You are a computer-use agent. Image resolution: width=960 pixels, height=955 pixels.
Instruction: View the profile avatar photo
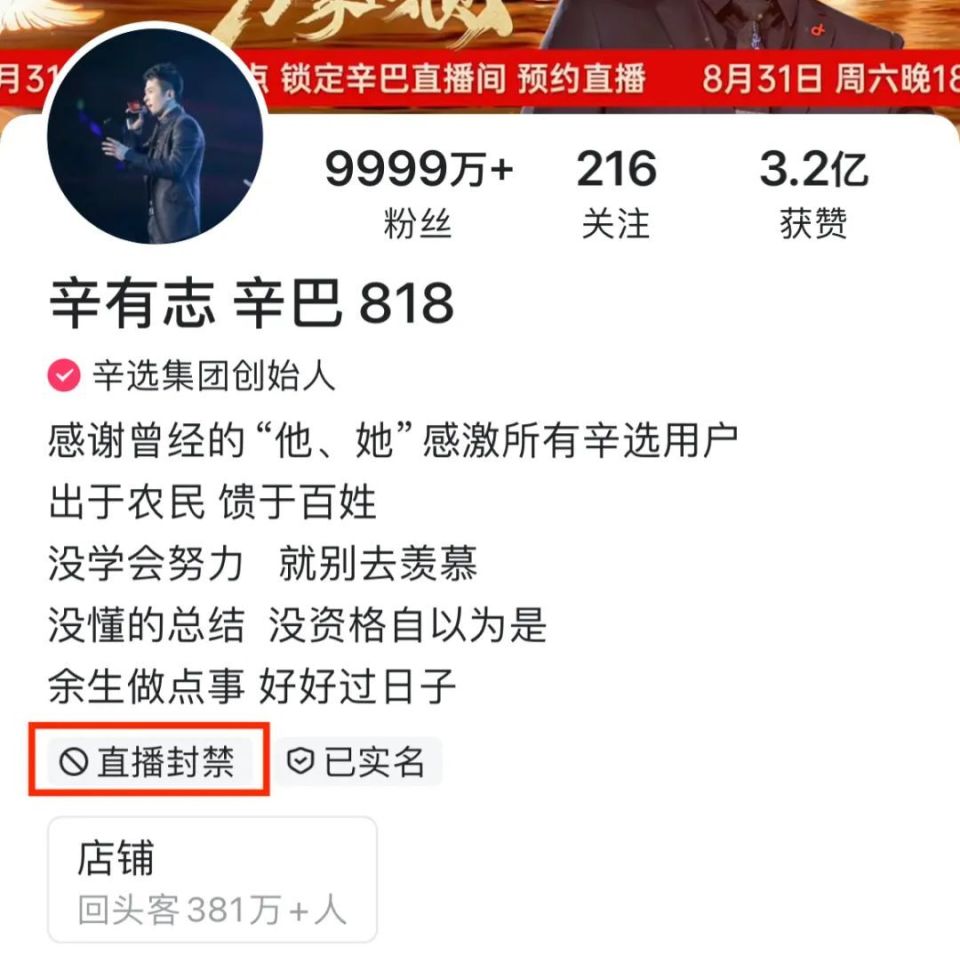(x=155, y=136)
